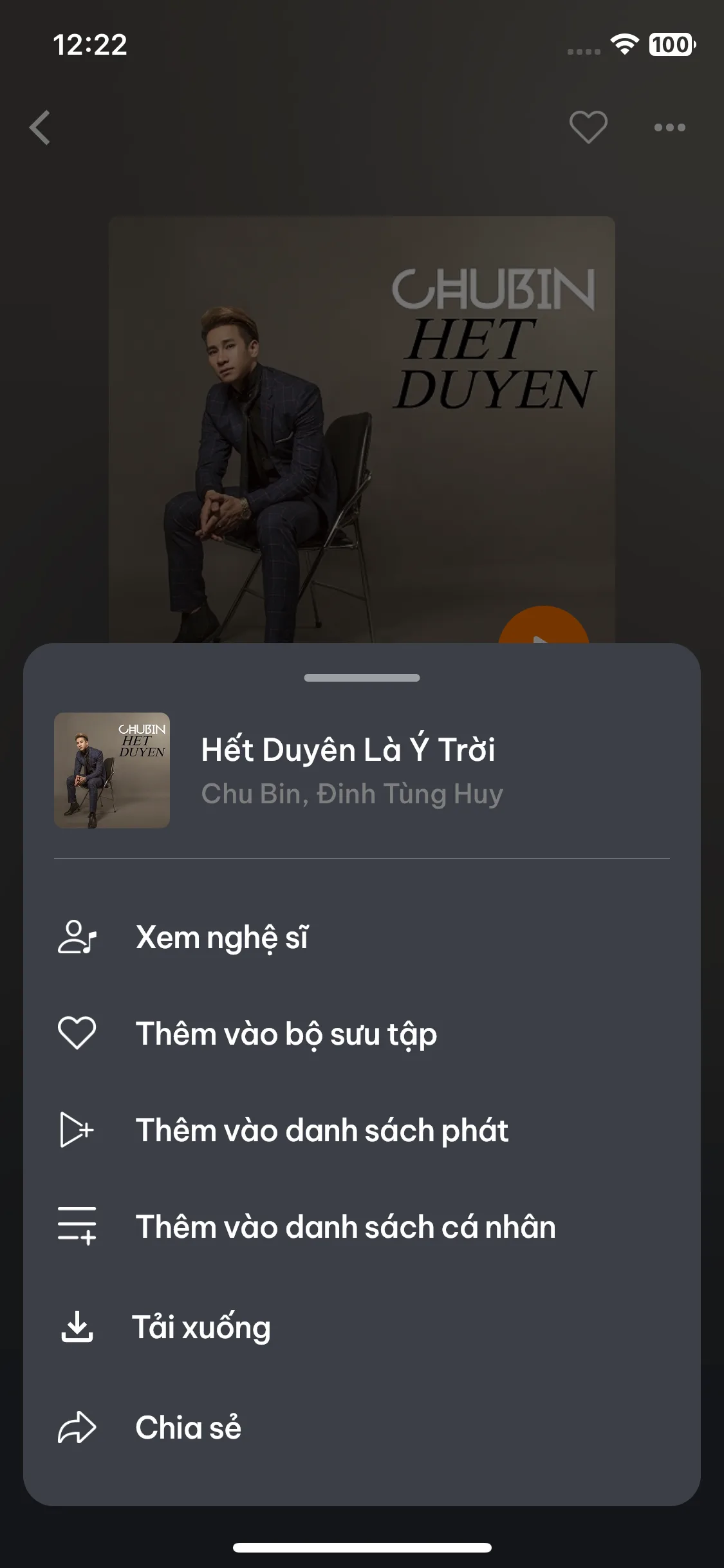Share the song via Chia sẻ
The width and height of the screenshot is (724, 1568).
coord(188,1428)
